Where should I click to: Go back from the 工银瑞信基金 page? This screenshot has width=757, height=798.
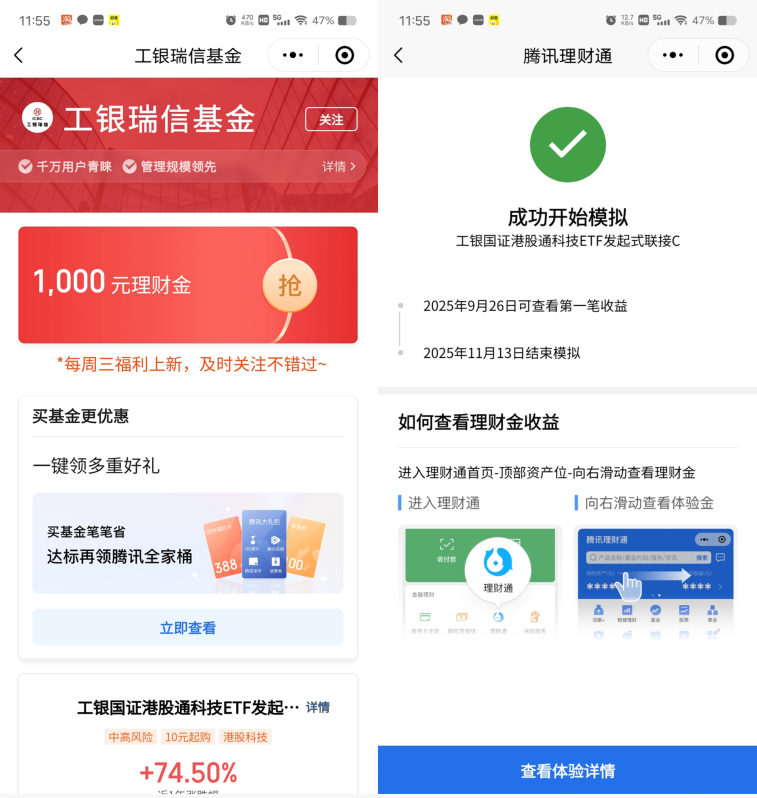[18, 56]
